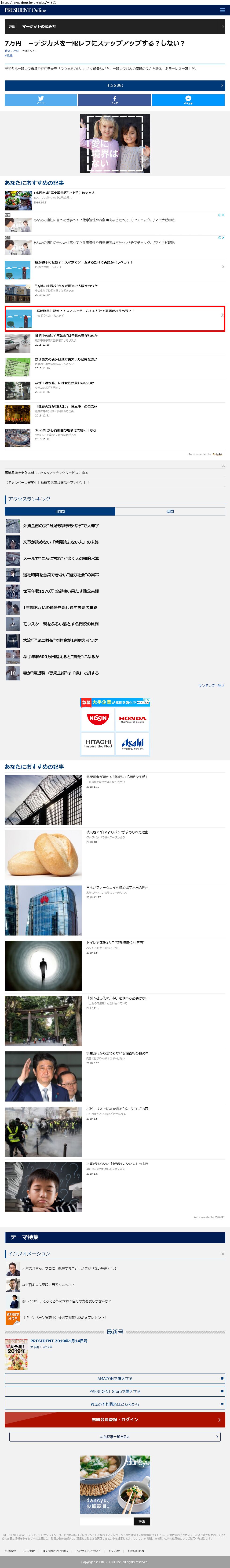Tap the 検索 search button
The width and height of the screenshot is (230, 1568).
coord(142,1521)
